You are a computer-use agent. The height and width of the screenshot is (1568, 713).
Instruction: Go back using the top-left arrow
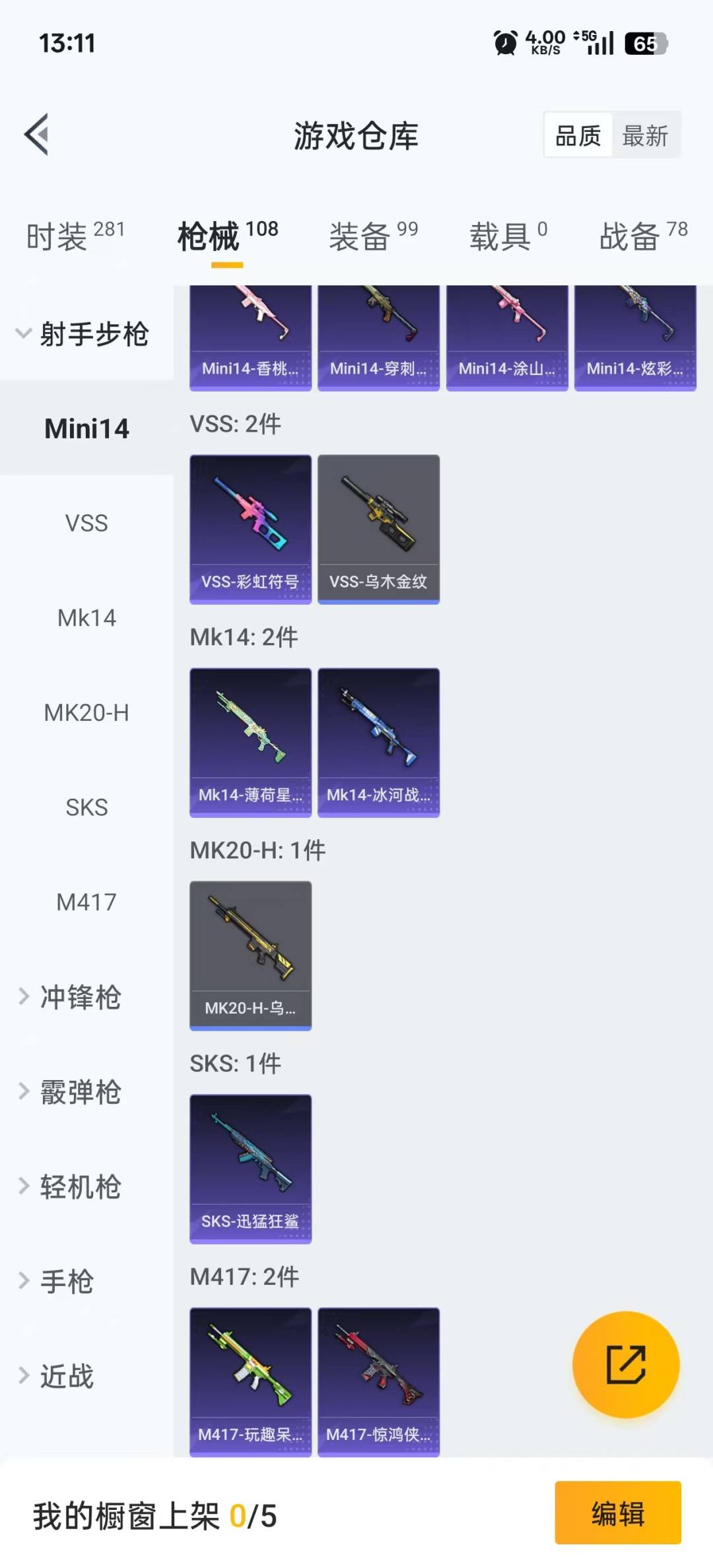(x=37, y=135)
